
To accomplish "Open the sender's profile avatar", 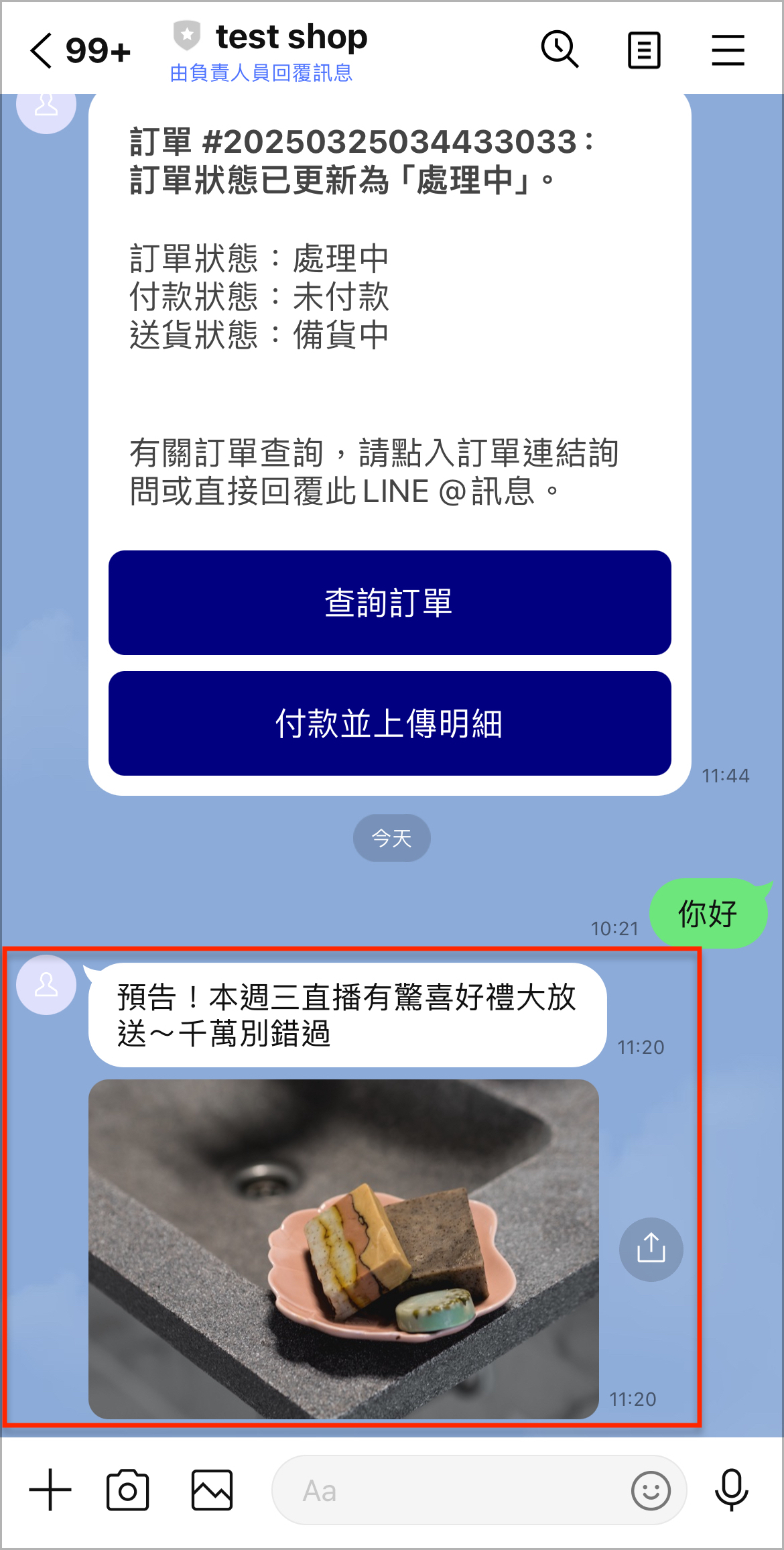I will 46,985.
